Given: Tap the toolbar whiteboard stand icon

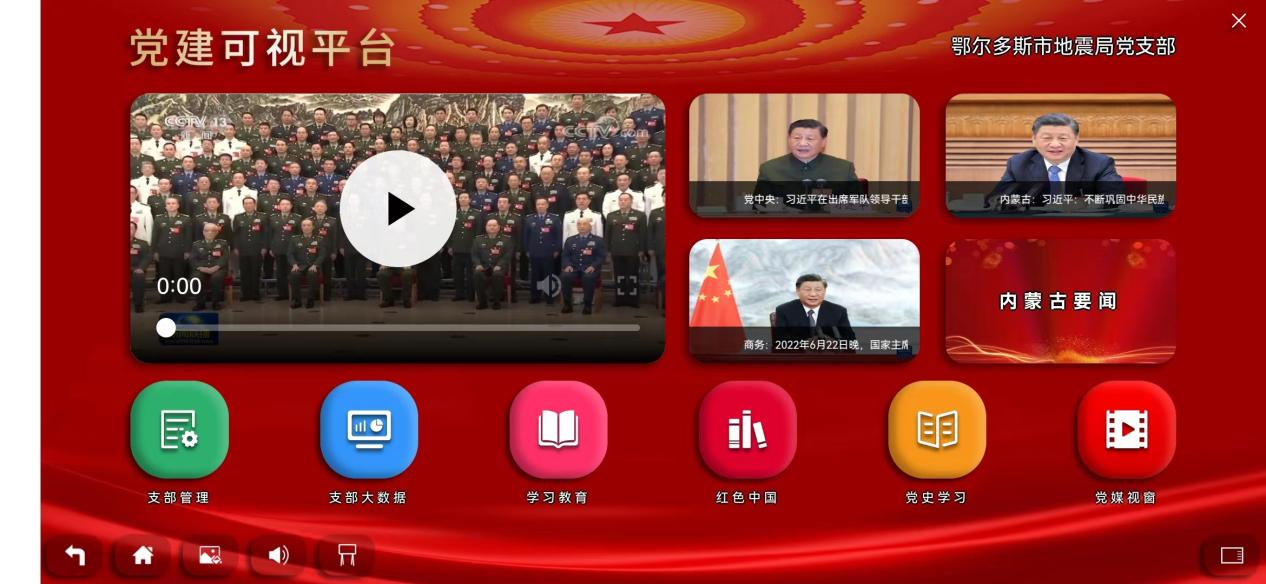Looking at the screenshot, I should (346, 555).
